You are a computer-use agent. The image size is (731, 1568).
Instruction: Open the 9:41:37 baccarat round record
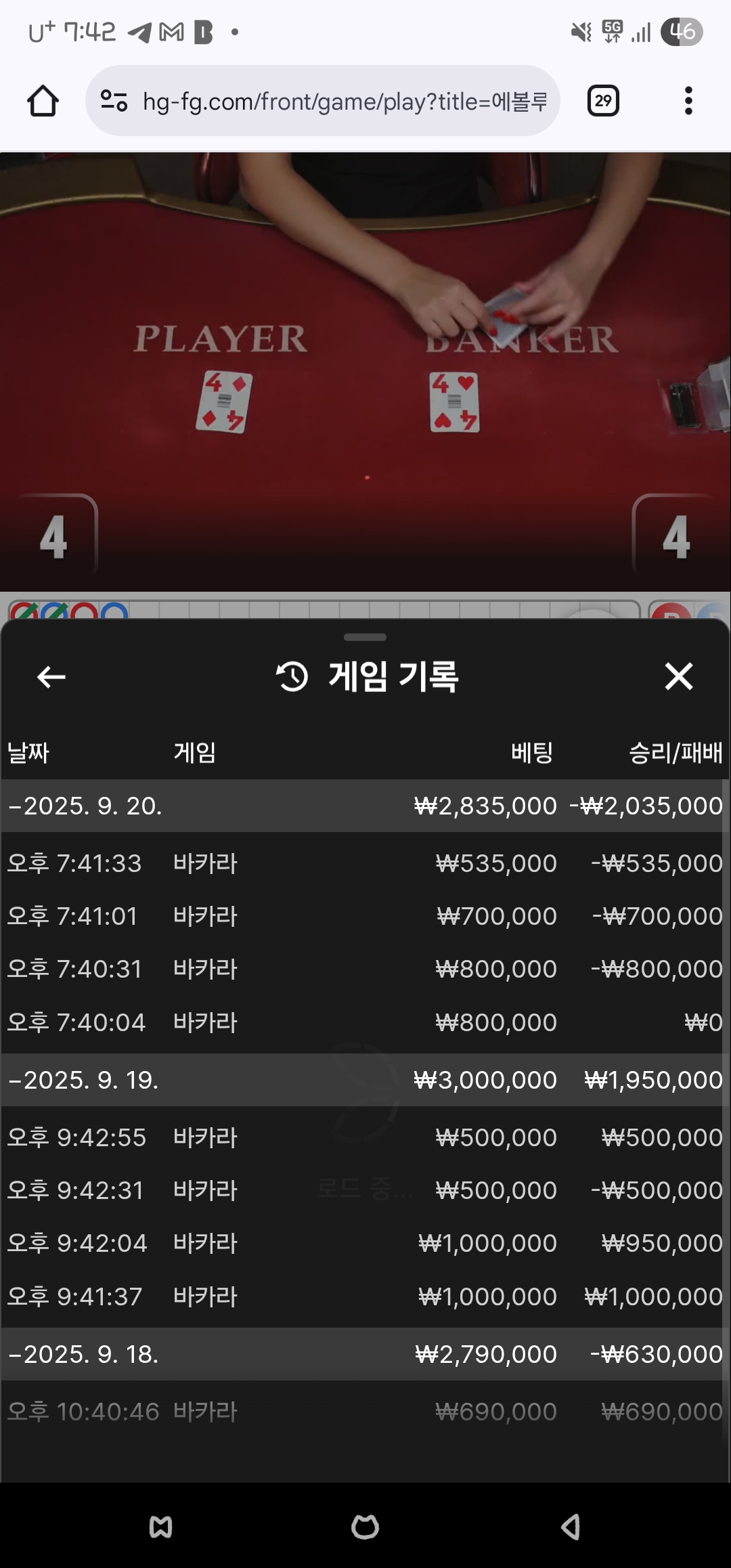(x=364, y=1297)
